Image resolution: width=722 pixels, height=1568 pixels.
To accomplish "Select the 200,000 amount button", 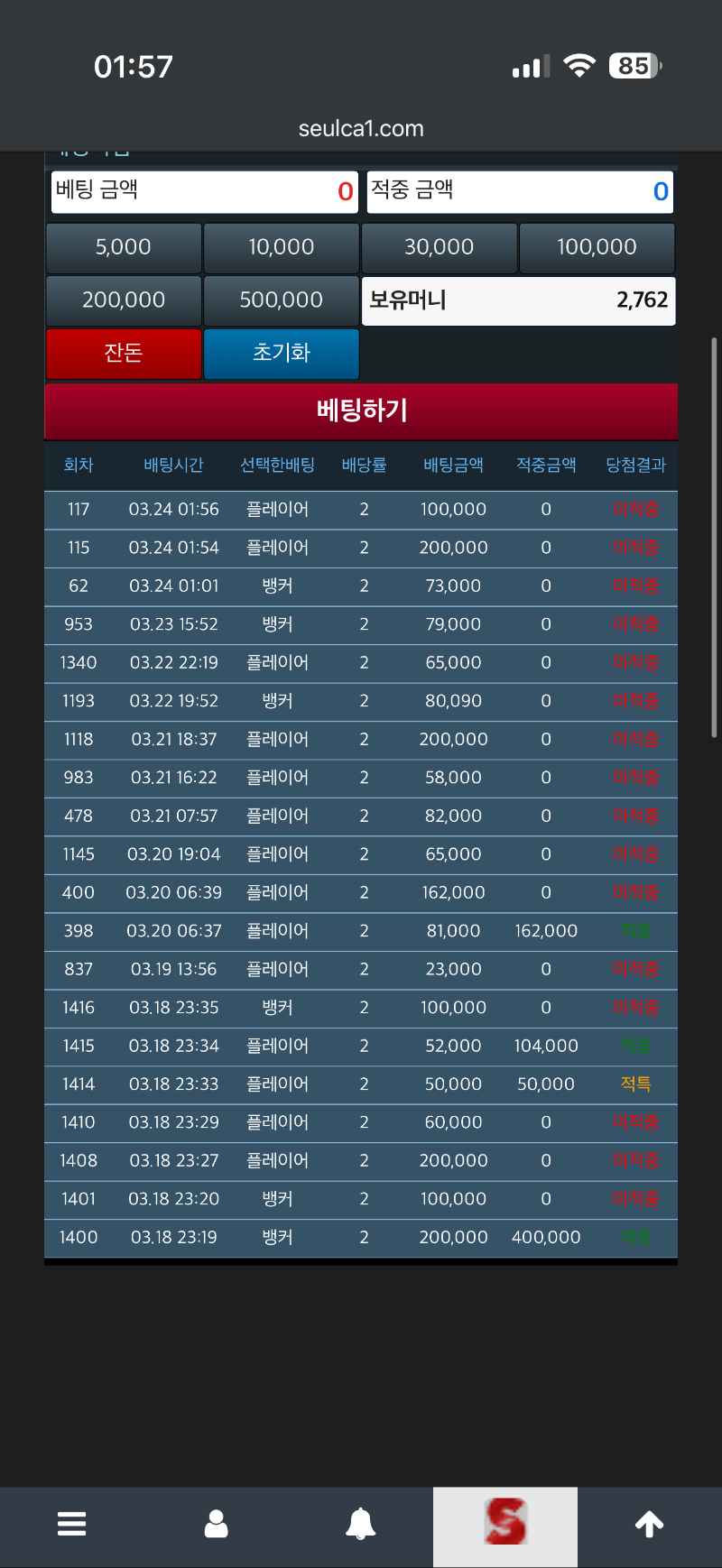I will [124, 300].
